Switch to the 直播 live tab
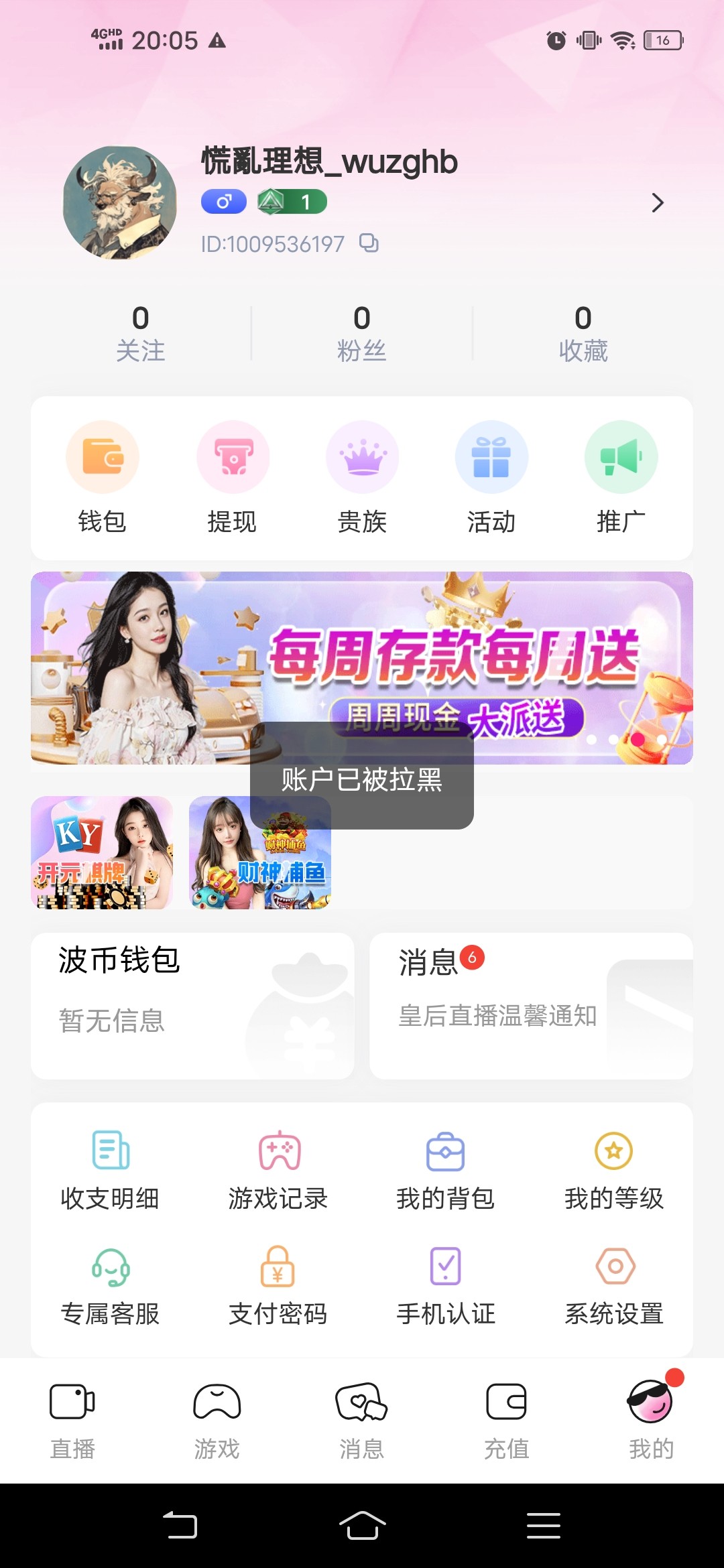This screenshot has width=724, height=1568. pos(72,1419)
